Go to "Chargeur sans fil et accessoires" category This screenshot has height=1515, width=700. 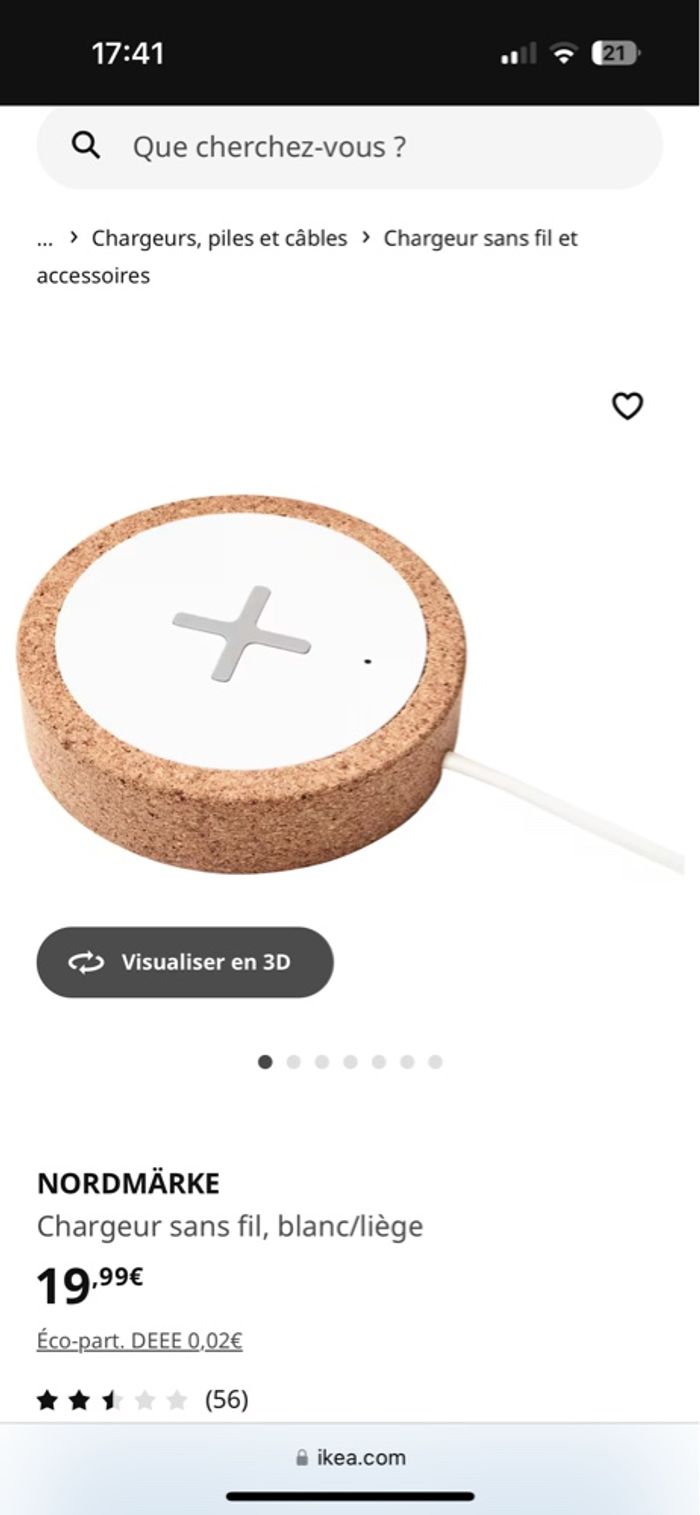point(480,238)
